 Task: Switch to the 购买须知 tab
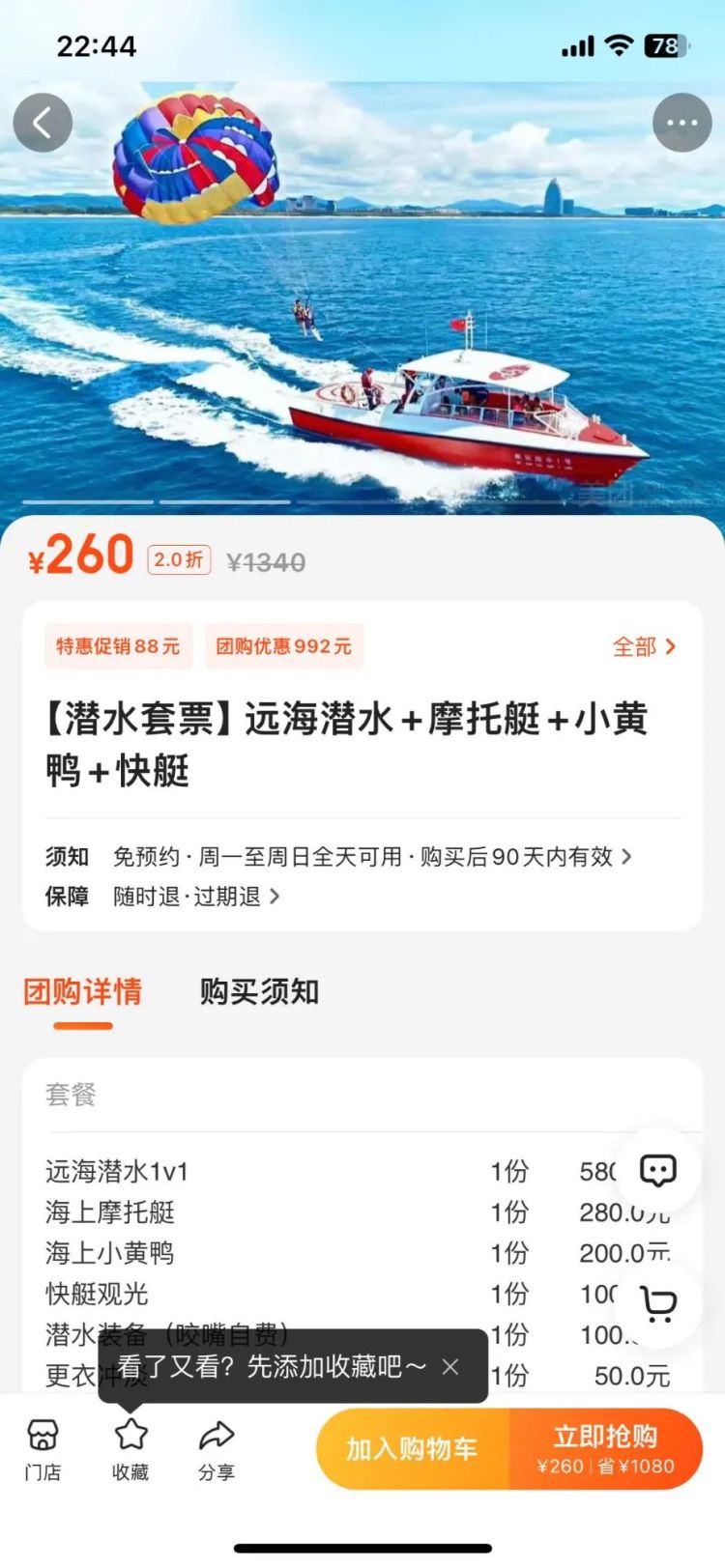(x=259, y=991)
